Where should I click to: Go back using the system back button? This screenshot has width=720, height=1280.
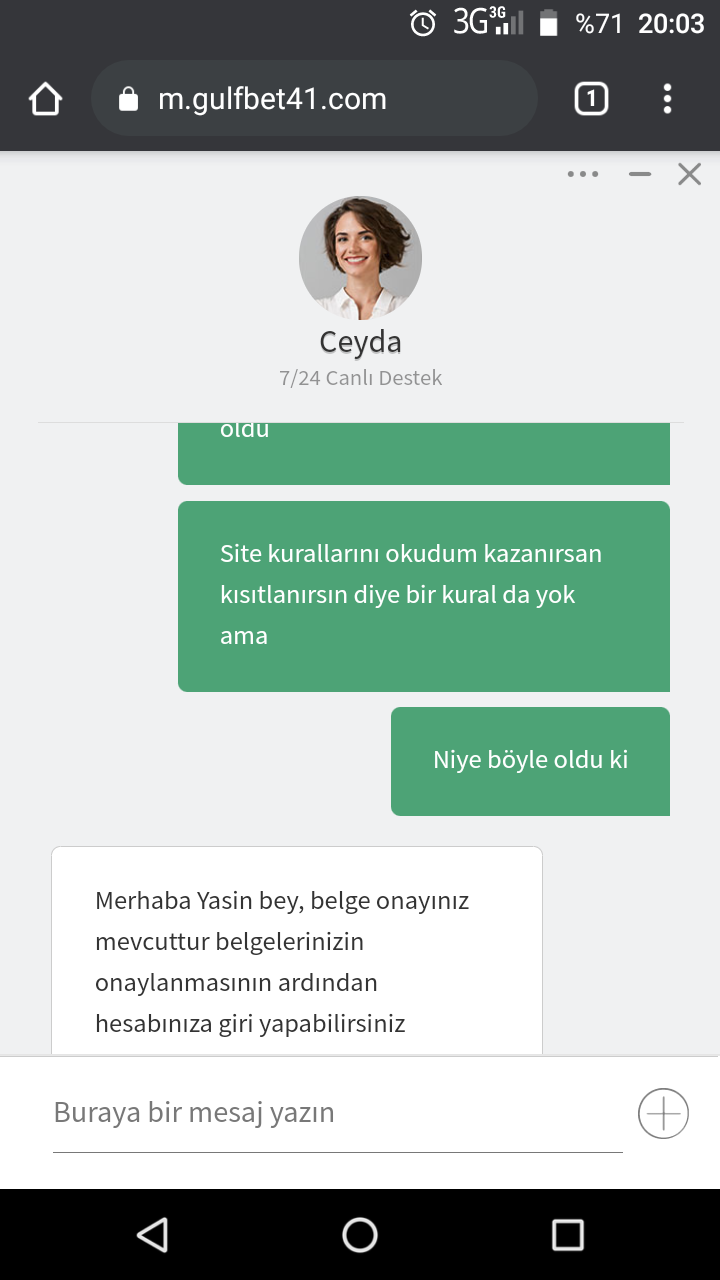pyautogui.click(x=152, y=1235)
